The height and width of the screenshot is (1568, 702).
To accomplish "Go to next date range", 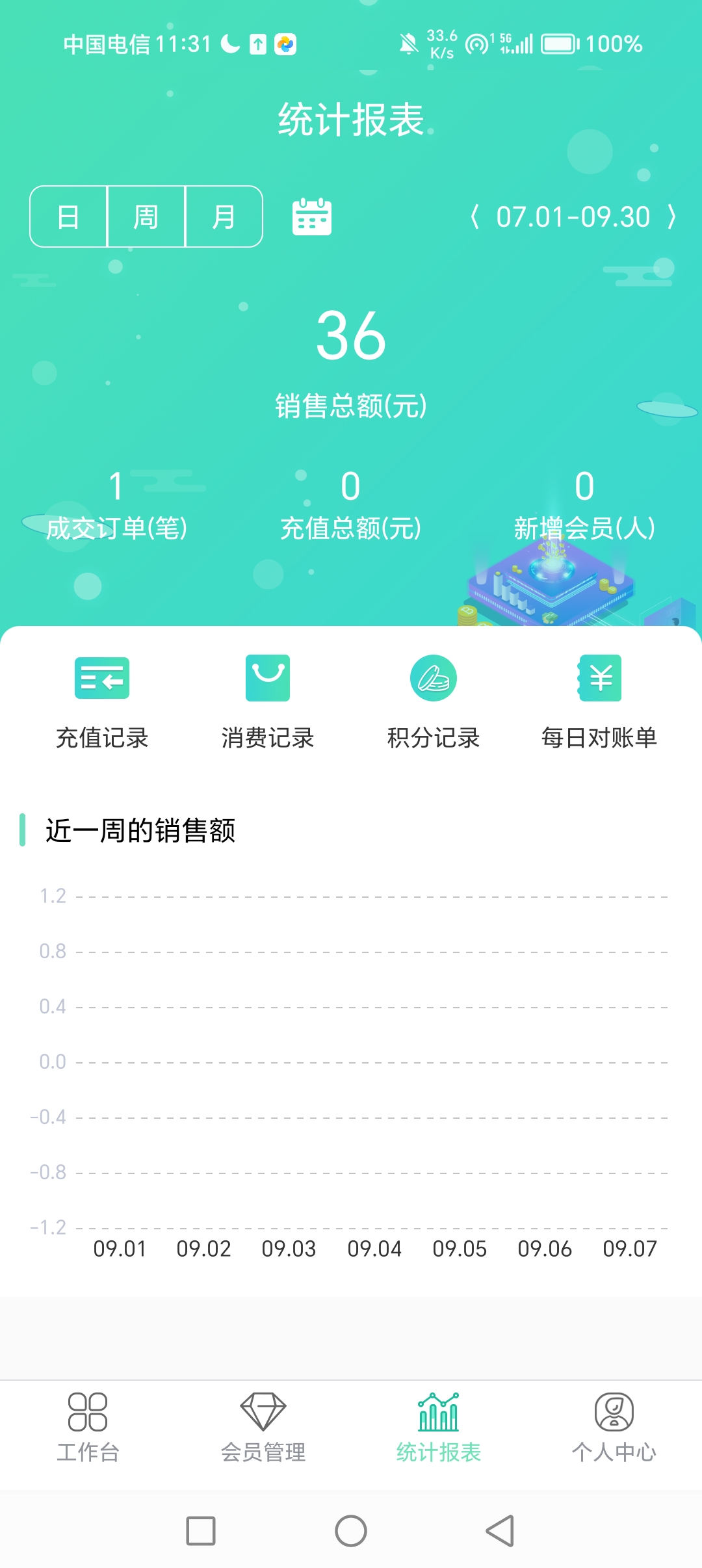I will point(671,216).
